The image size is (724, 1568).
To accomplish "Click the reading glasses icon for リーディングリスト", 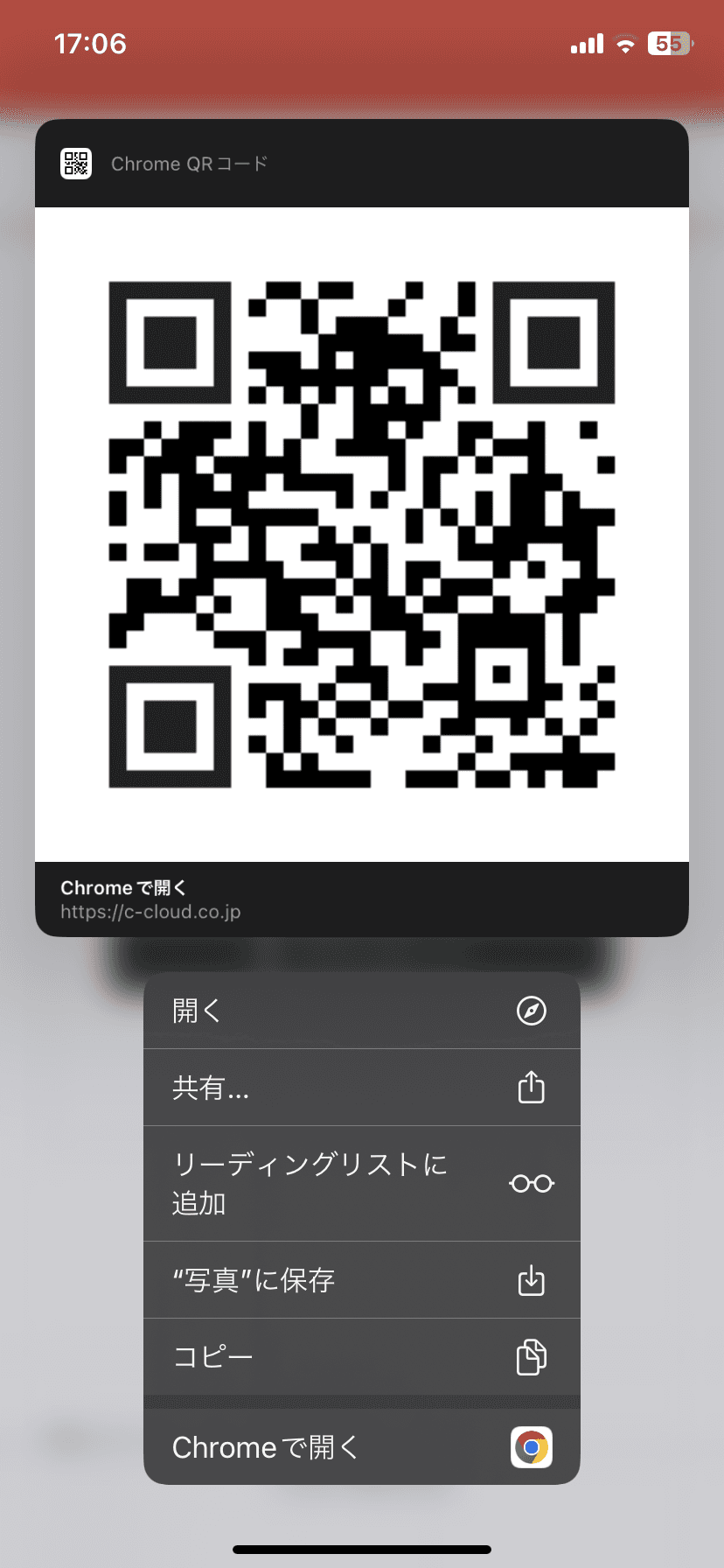I will pos(532,1183).
